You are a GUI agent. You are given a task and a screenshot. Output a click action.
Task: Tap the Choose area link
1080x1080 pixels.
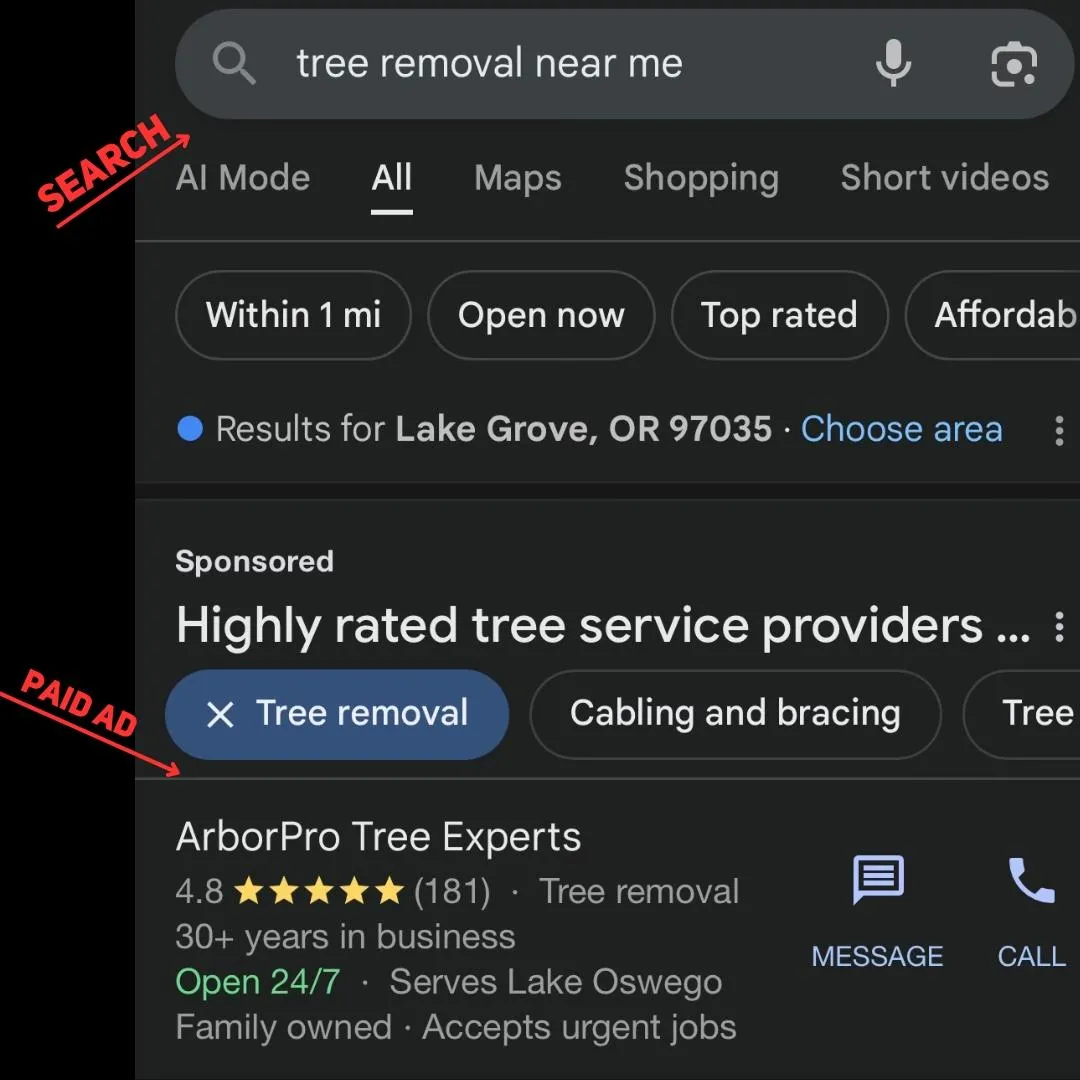click(x=901, y=429)
